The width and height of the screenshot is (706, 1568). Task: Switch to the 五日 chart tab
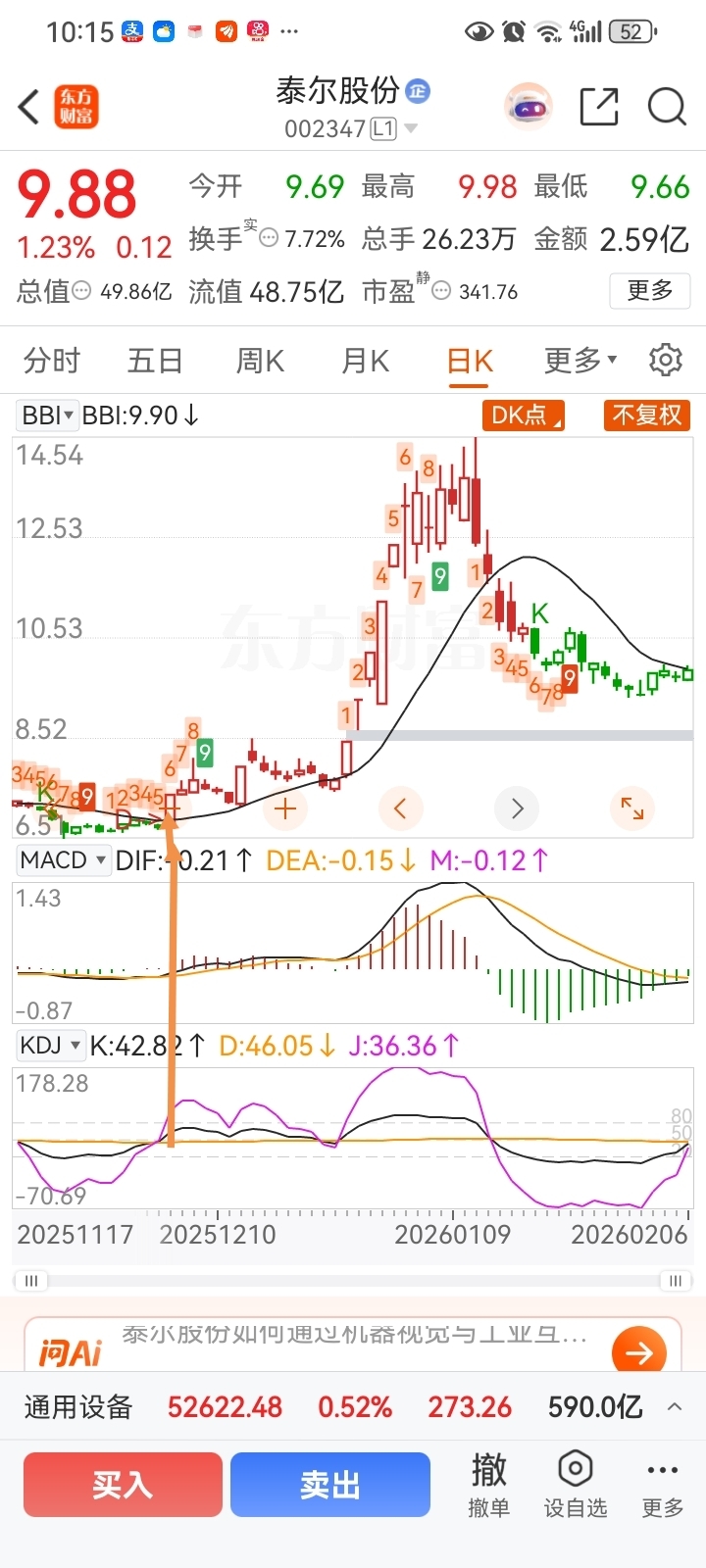coord(155,361)
